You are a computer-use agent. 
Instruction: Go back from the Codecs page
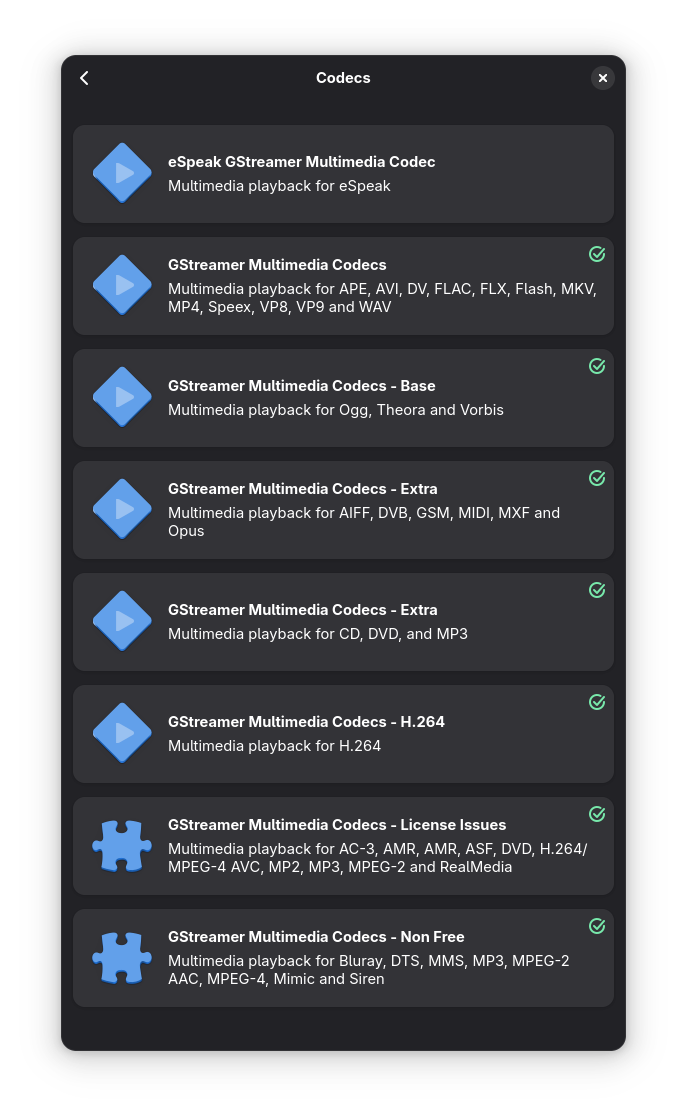coord(84,78)
